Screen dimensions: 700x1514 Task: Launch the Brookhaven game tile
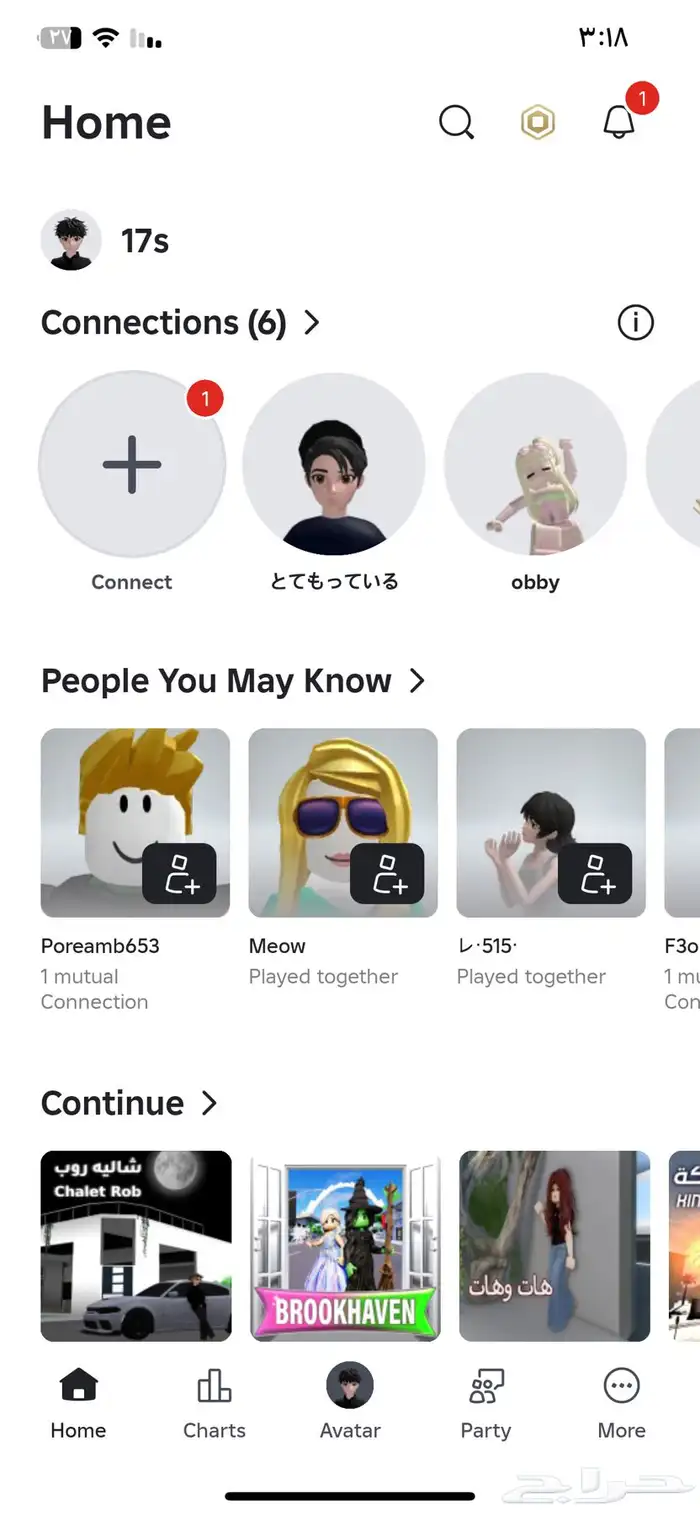(345, 1245)
